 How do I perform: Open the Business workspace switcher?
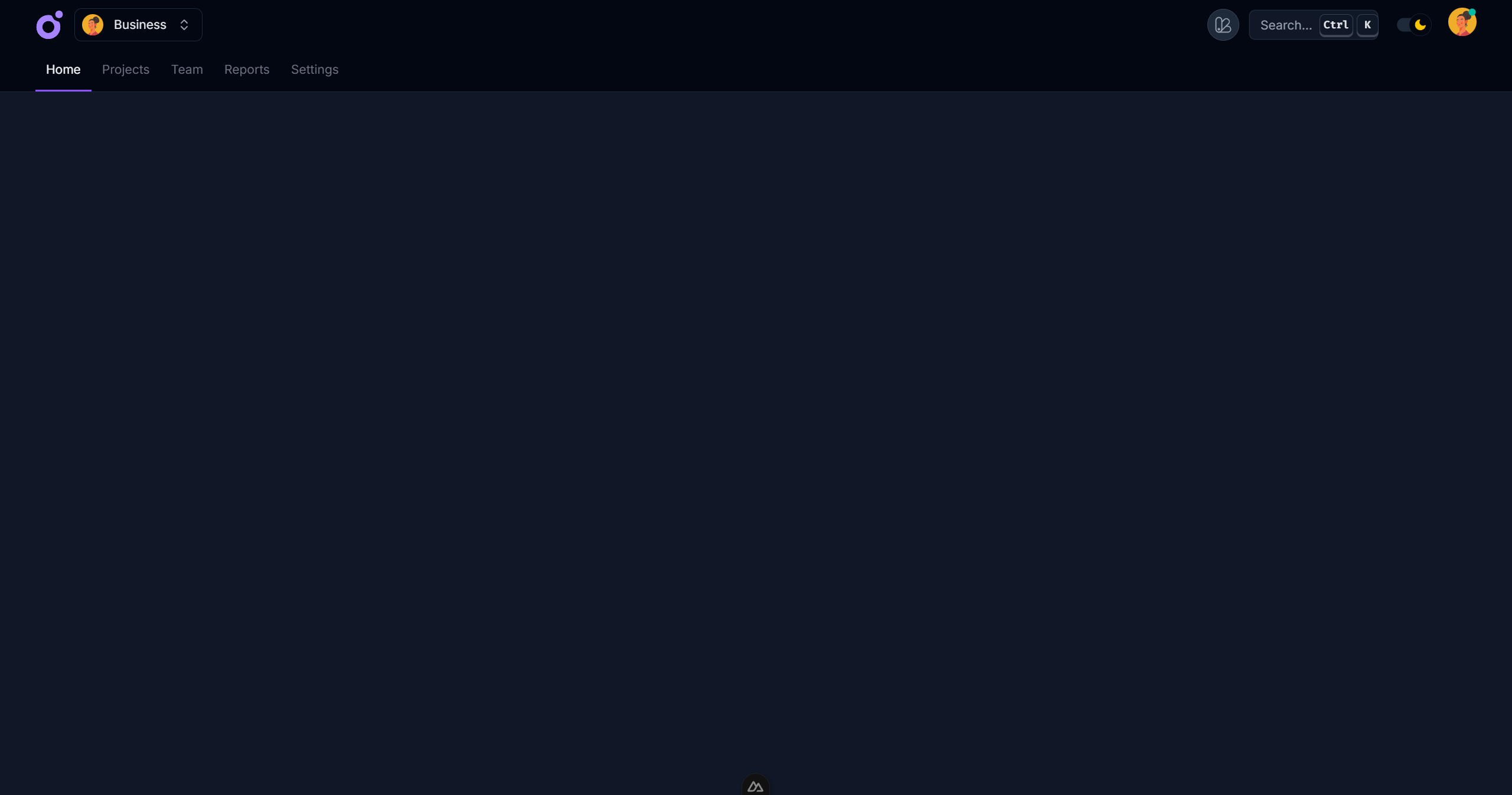(x=138, y=25)
